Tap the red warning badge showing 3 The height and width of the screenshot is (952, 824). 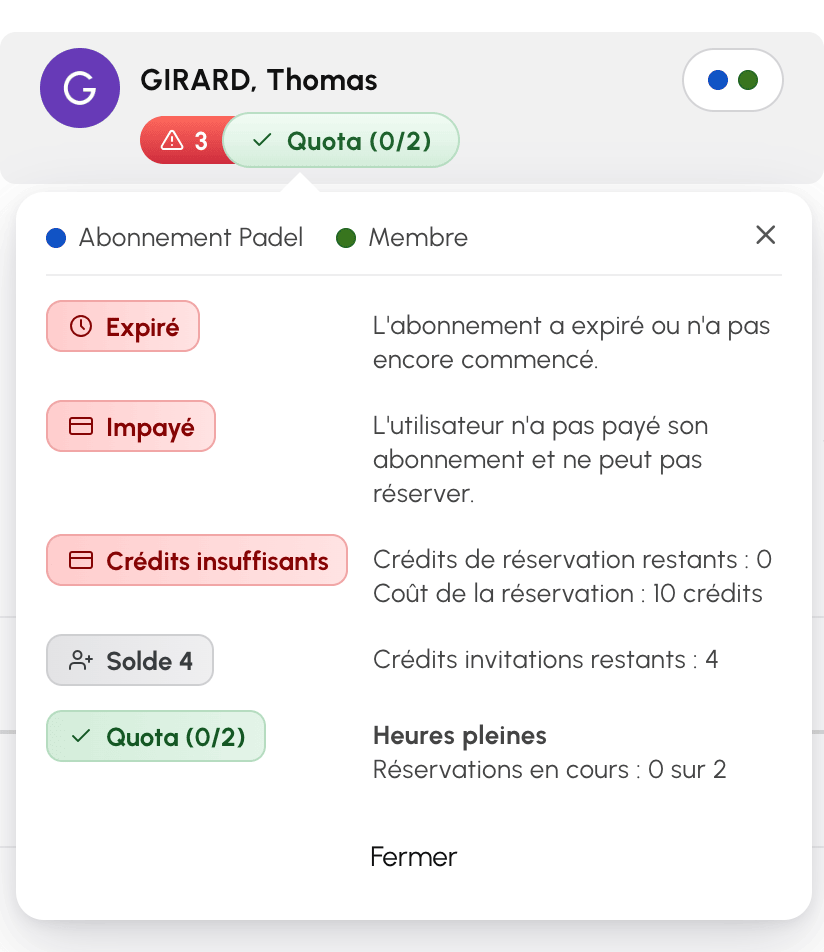(x=183, y=140)
